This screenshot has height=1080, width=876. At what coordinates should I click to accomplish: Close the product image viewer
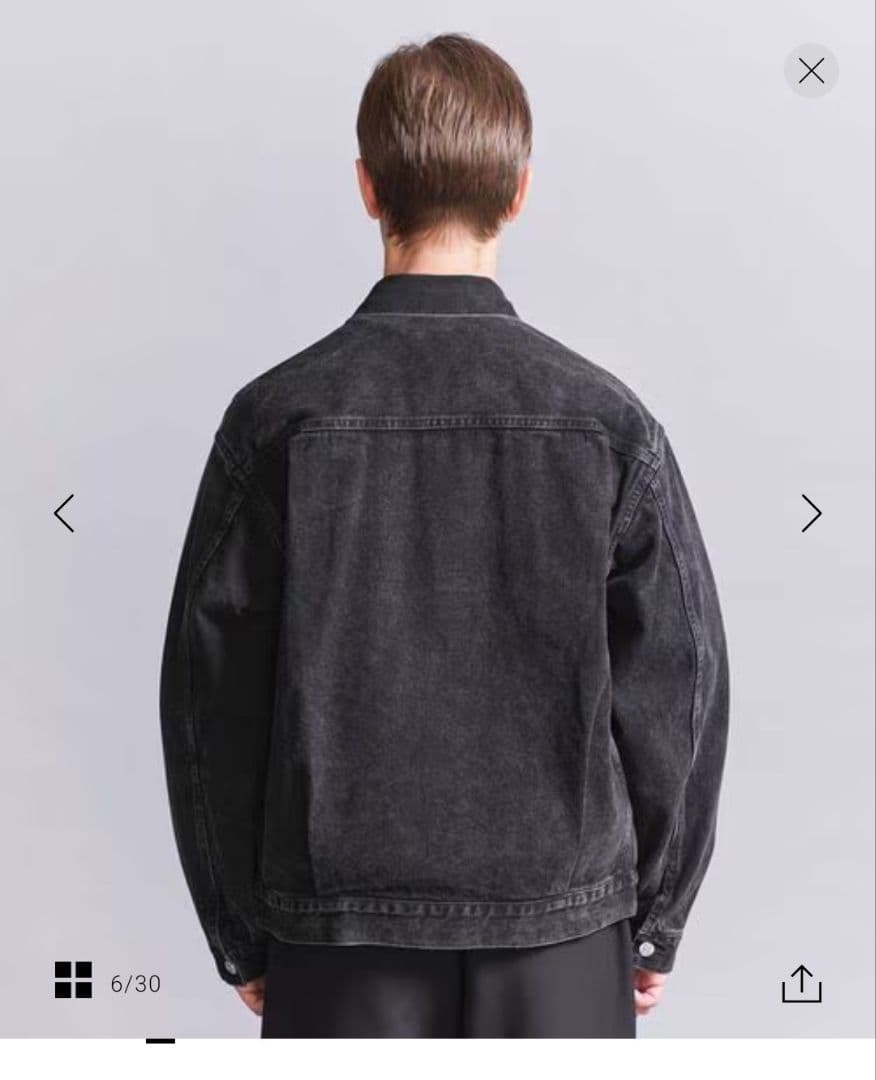[x=811, y=71]
